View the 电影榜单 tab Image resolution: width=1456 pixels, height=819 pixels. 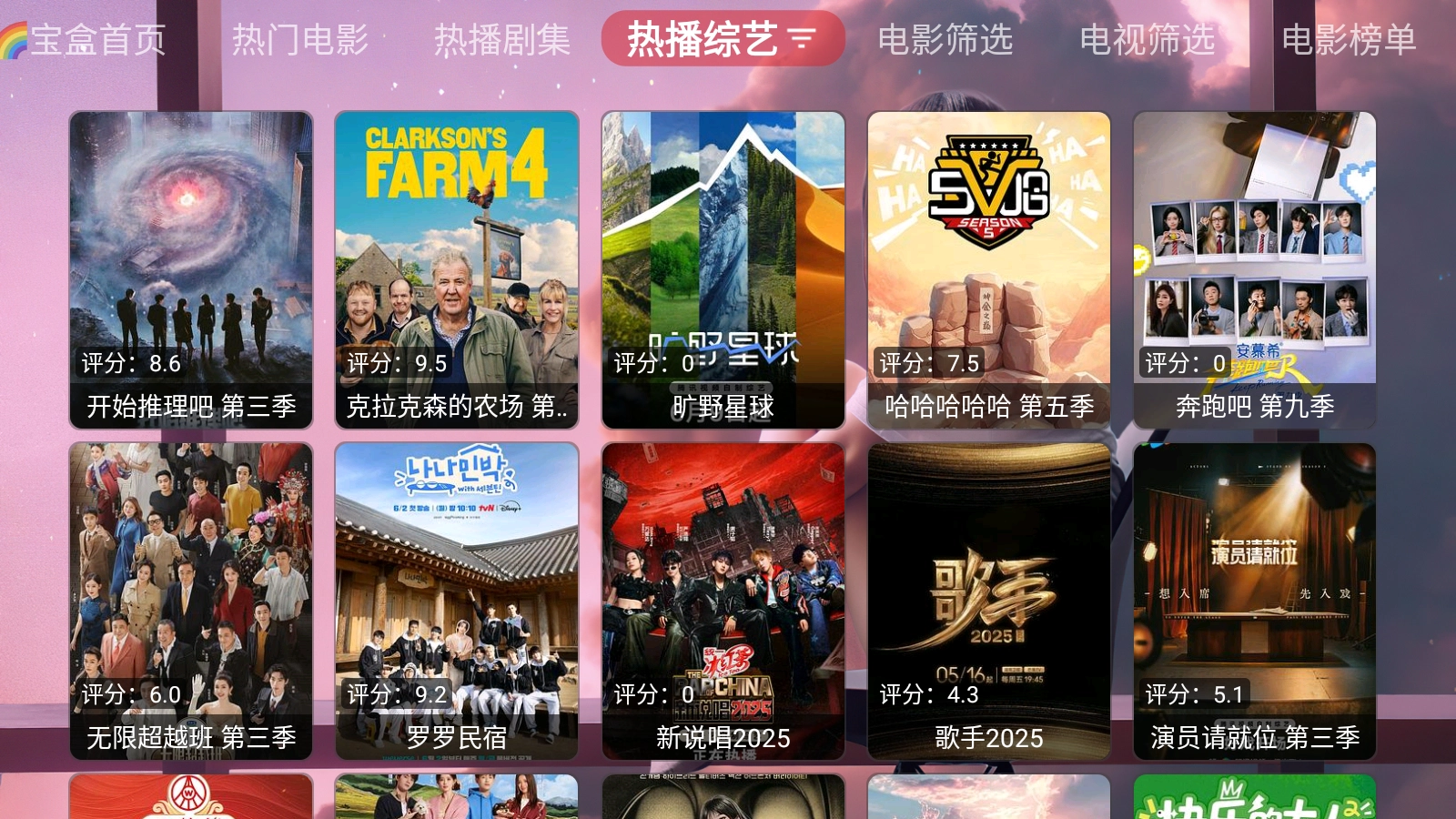pyautogui.click(x=1350, y=40)
